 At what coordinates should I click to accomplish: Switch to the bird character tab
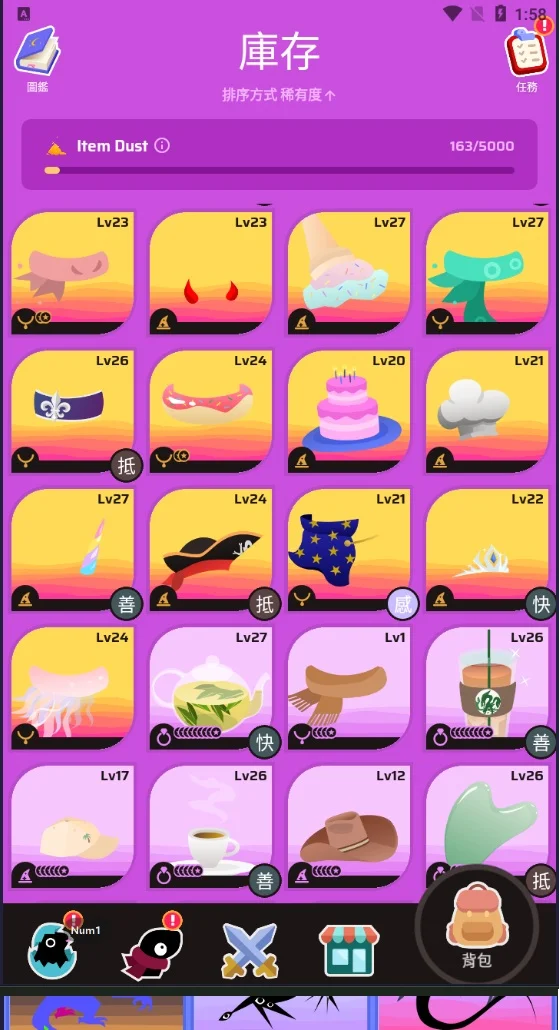click(x=150, y=950)
